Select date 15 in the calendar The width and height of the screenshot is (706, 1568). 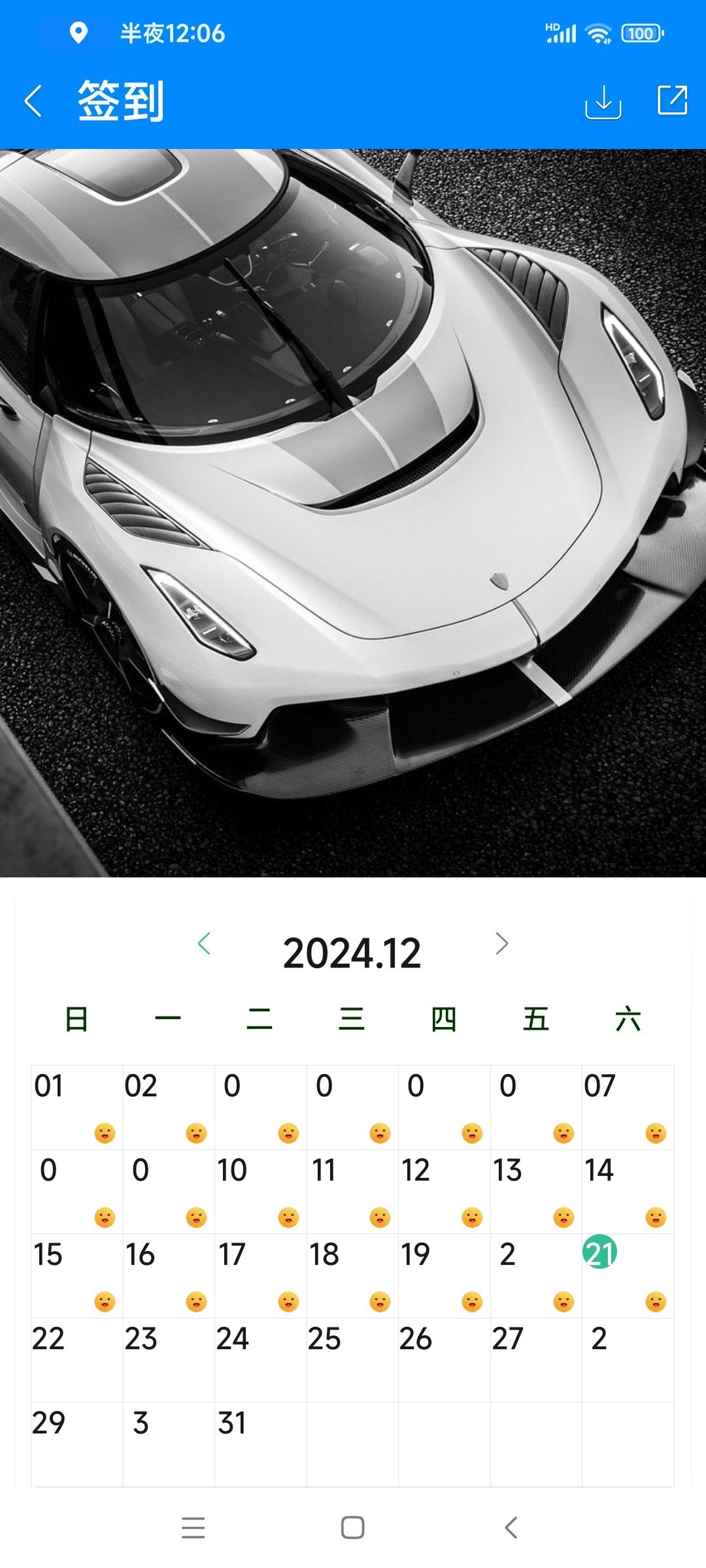[76, 1275]
